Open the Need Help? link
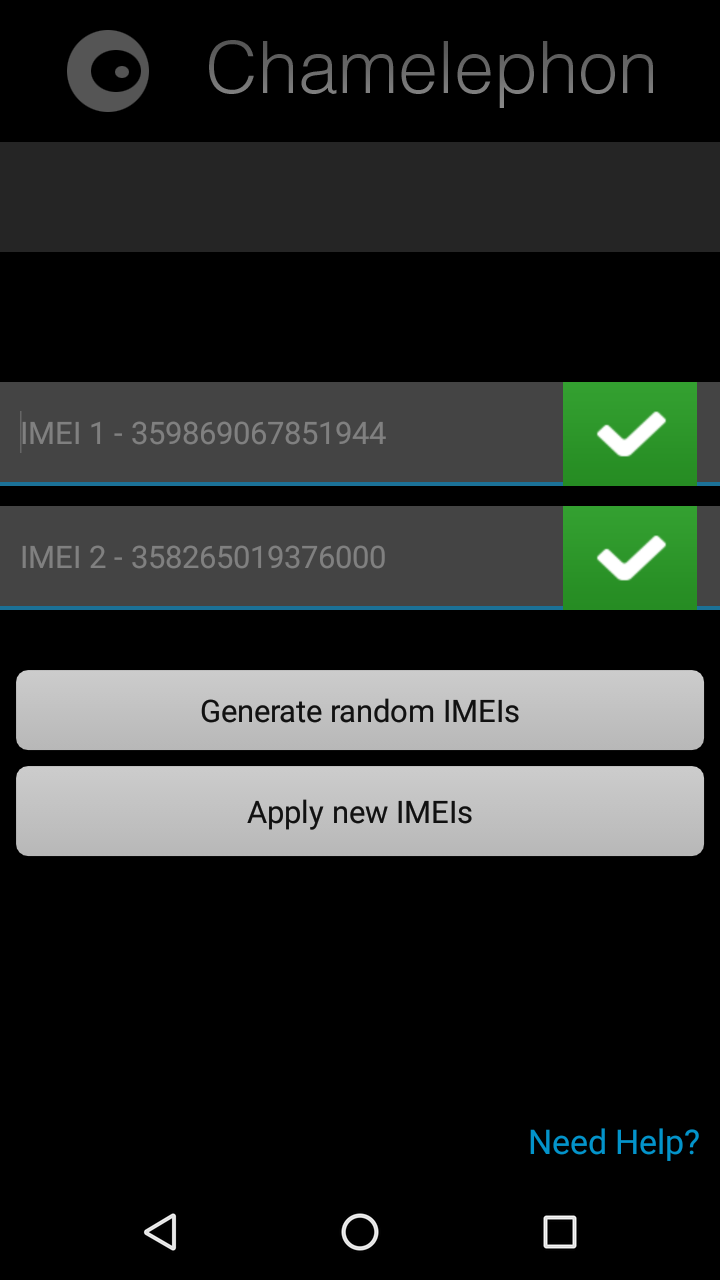The image size is (720, 1280). click(x=614, y=1142)
